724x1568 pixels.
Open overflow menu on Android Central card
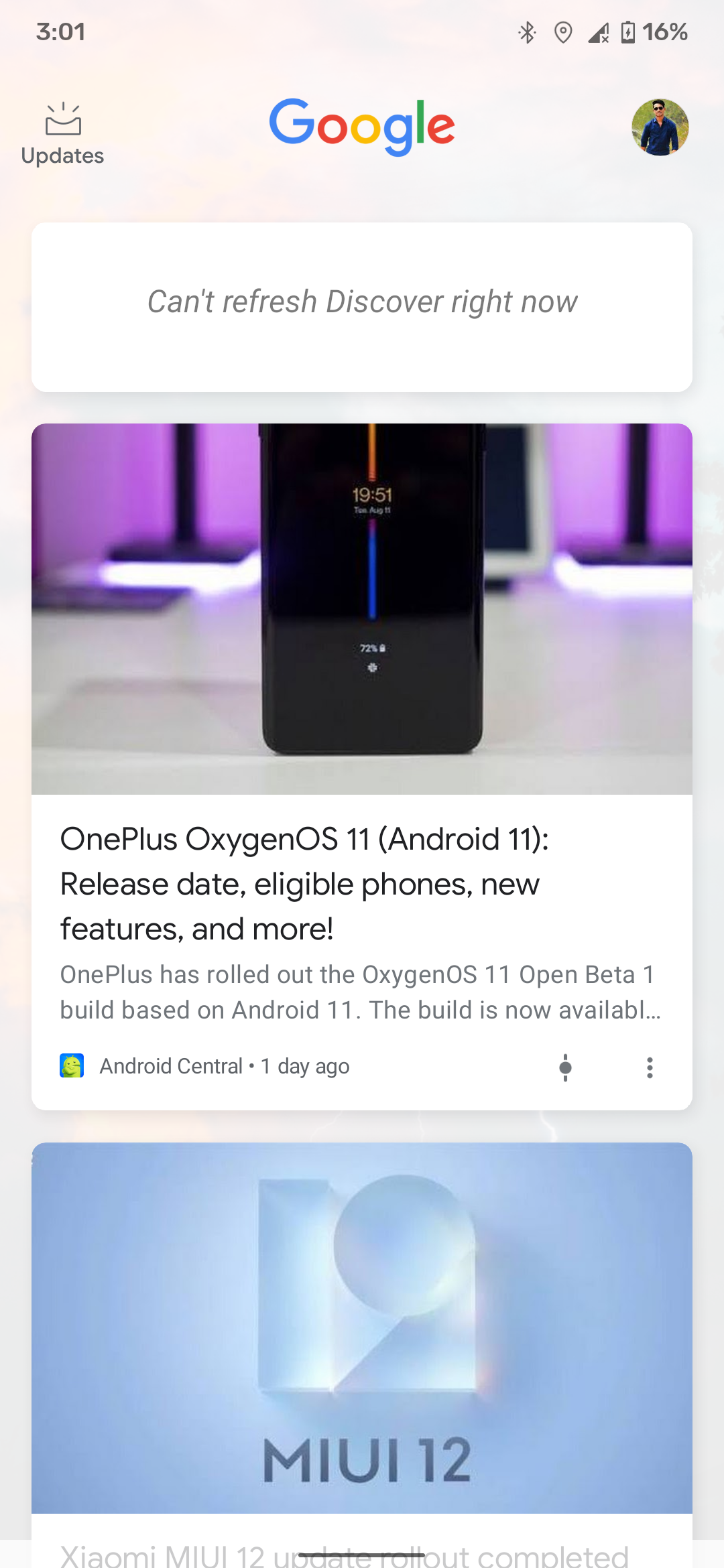pos(649,1067)
